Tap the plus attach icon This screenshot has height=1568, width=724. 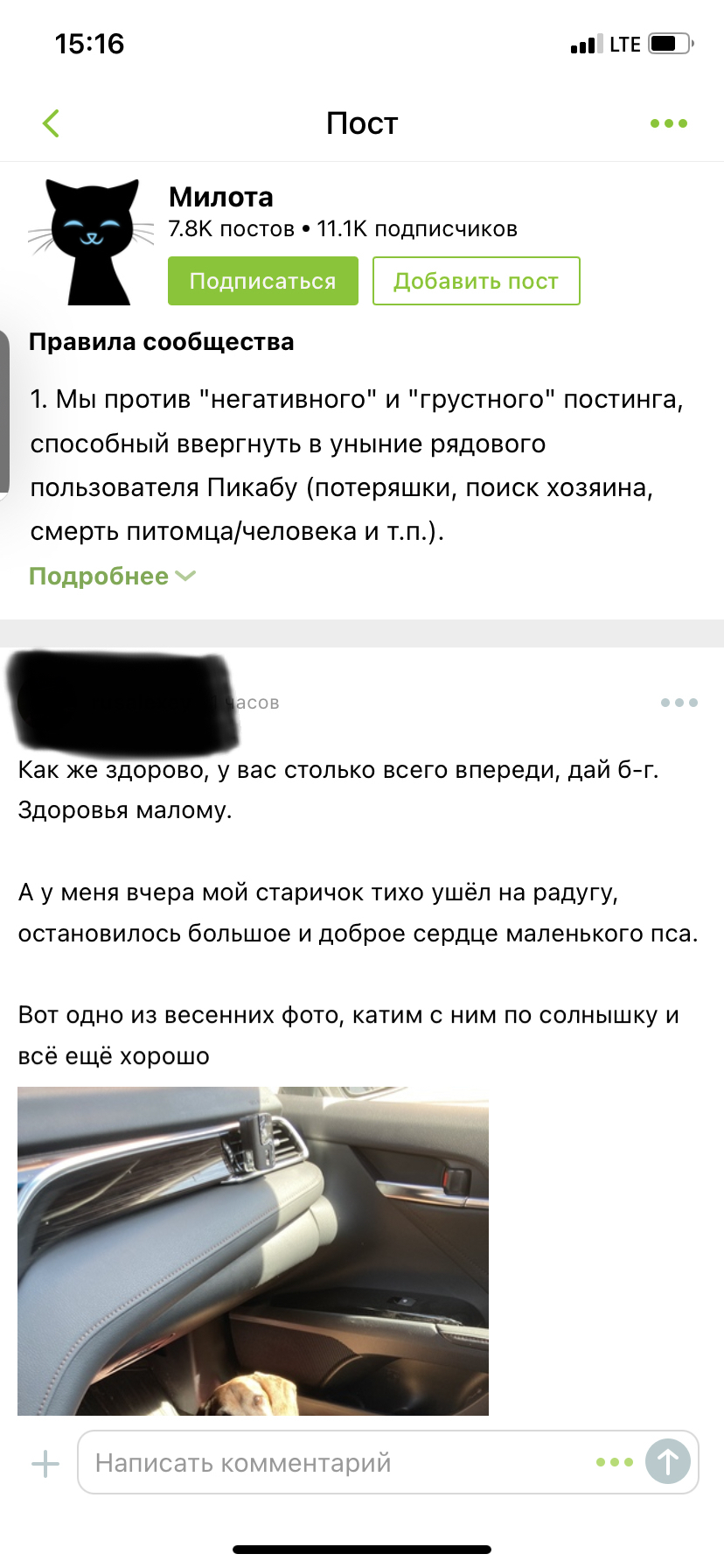click(x=45, y=1463)
